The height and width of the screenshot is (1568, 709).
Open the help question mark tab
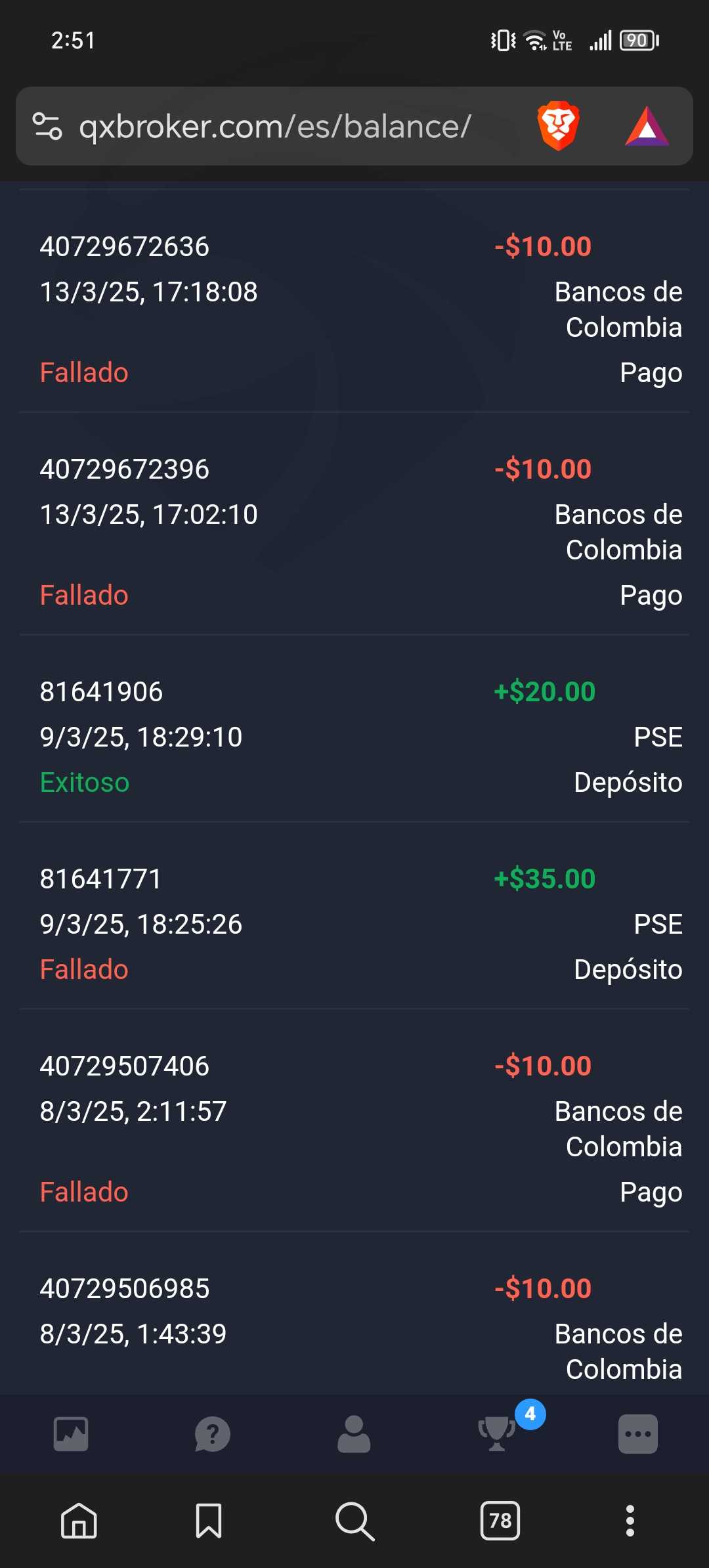point(213,1433)
